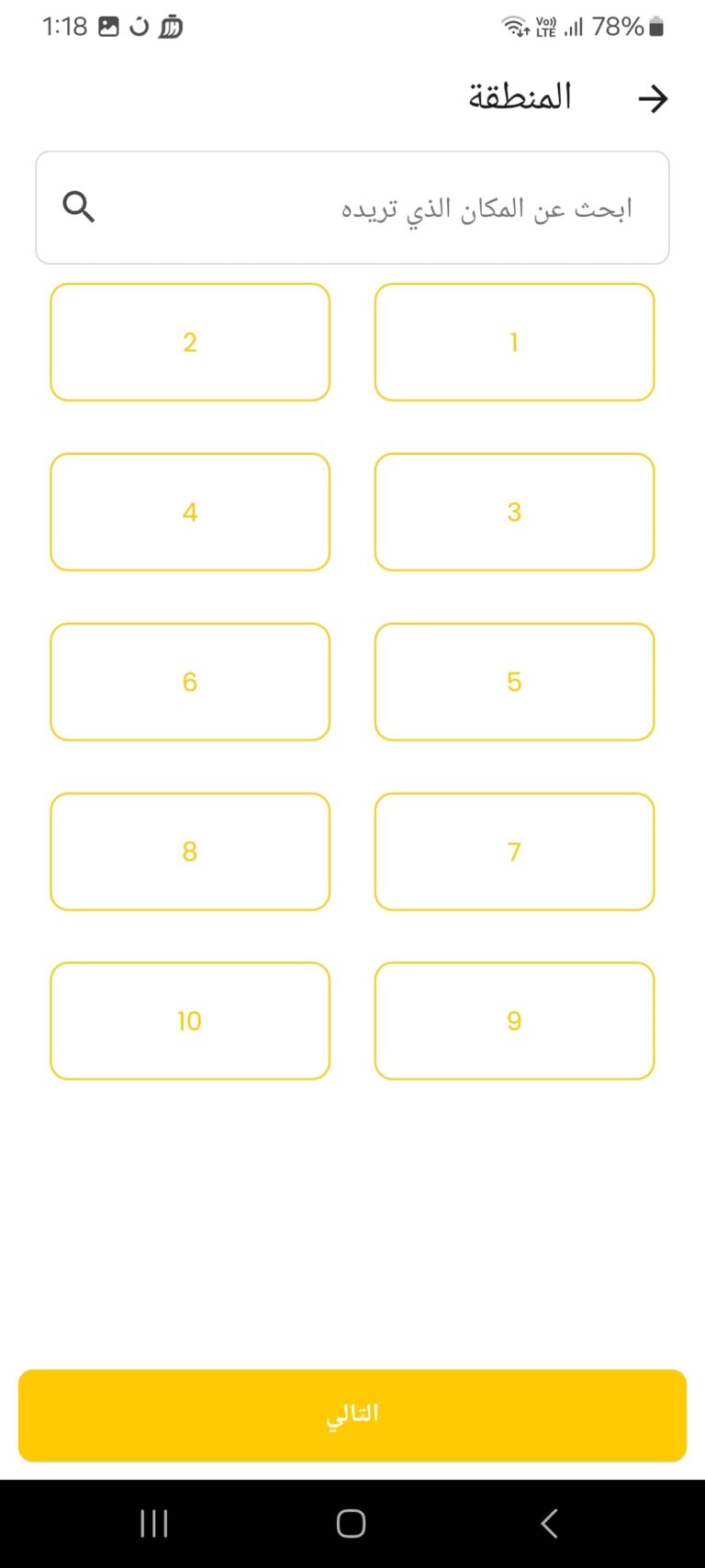The width and height of the screenshot is (705, 1568).
Task: Select area number 1
Action: point(514,342)
